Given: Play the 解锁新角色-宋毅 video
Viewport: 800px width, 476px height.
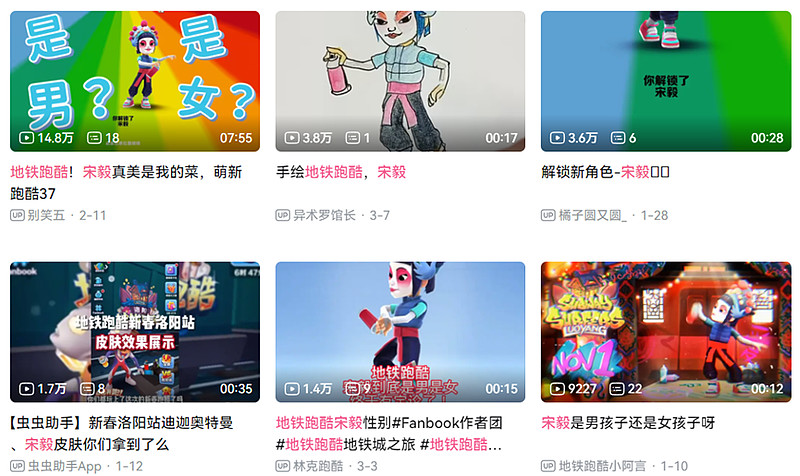Looking at the screenshot, I should click(x=665, y=80).
